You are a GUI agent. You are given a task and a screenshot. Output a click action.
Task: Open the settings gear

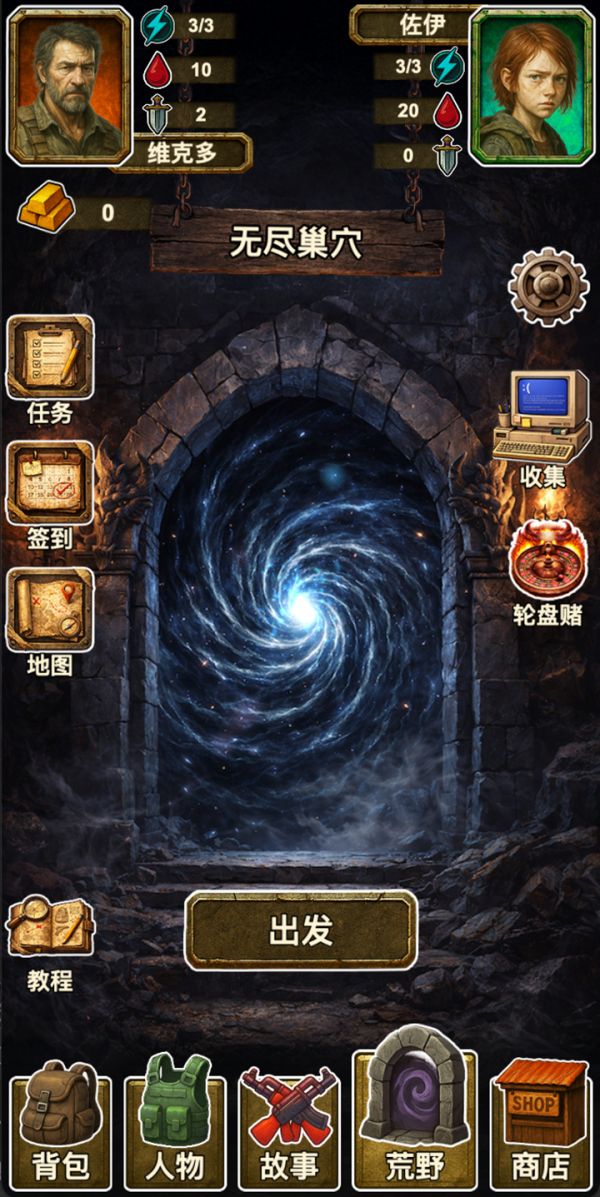(x=548, y=287)
